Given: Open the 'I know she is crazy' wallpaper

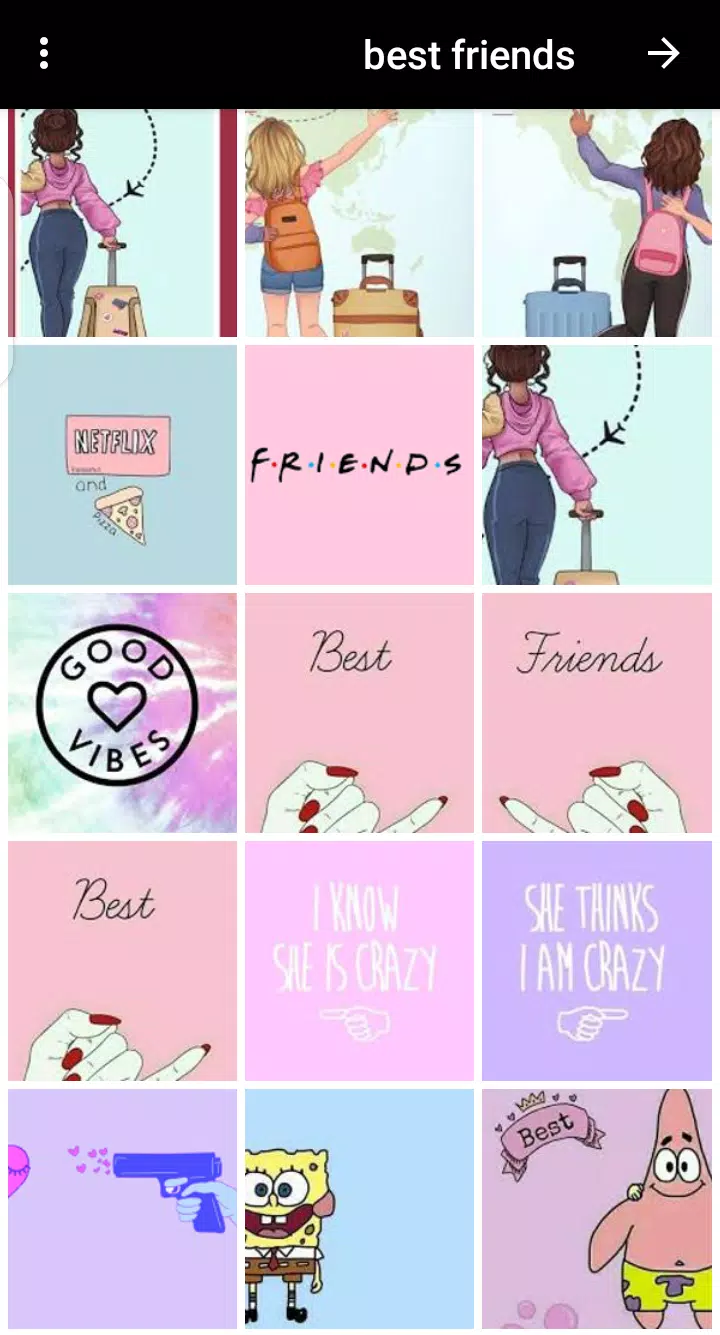Looking at the screenshot, I should click(359, 960).
